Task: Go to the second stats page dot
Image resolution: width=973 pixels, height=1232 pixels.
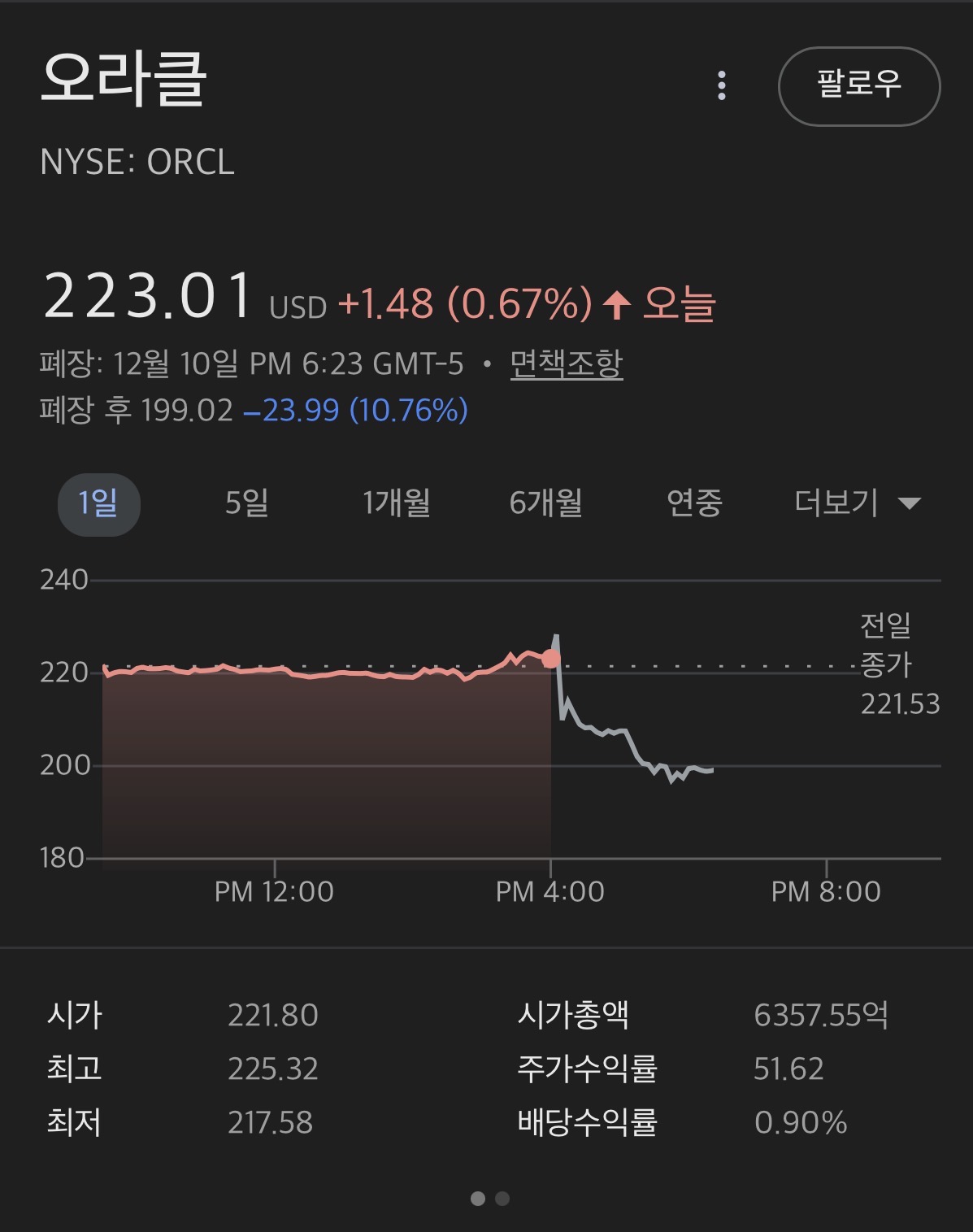Action: [502, 1199]
